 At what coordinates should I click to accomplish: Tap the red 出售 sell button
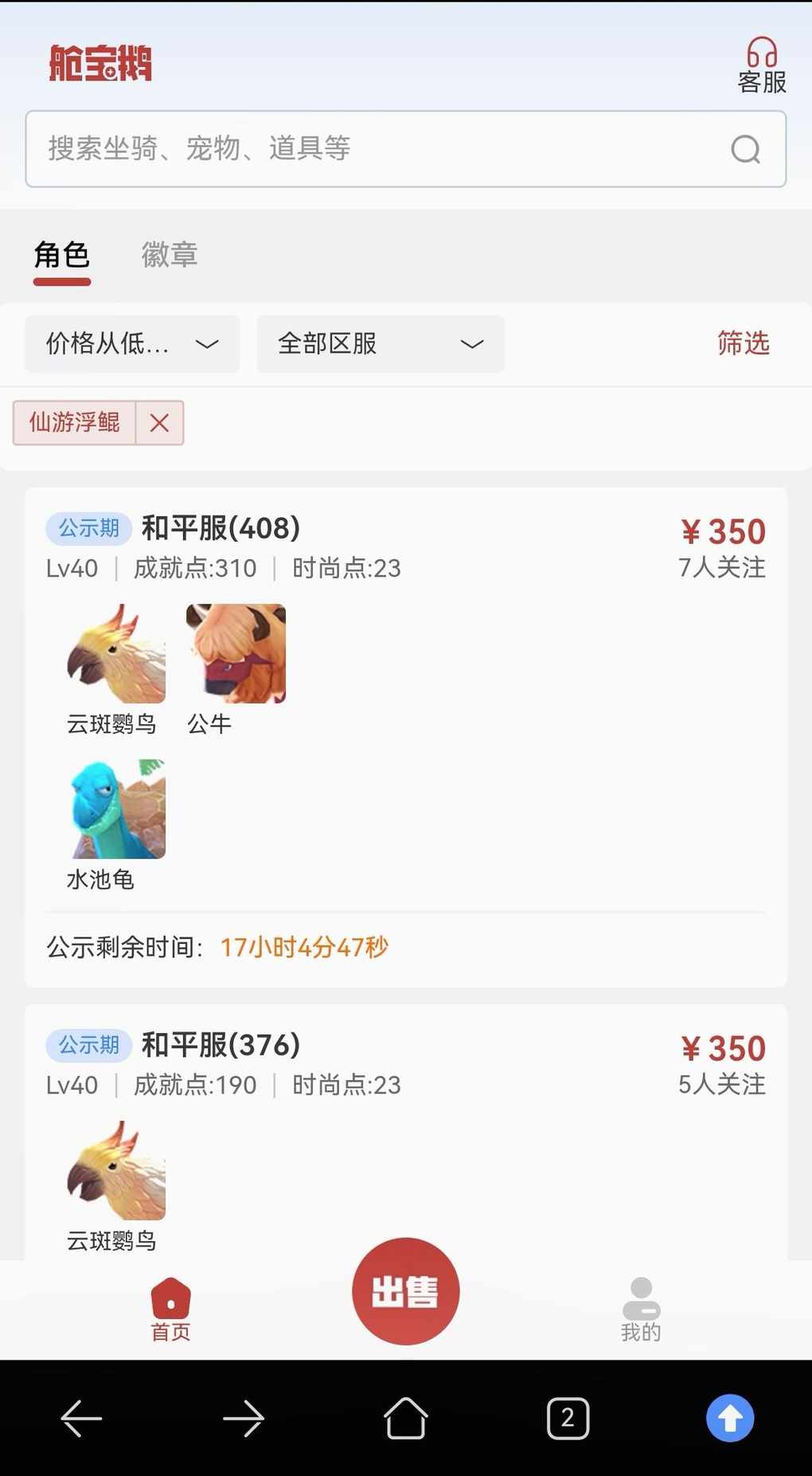pos(405,1291)
